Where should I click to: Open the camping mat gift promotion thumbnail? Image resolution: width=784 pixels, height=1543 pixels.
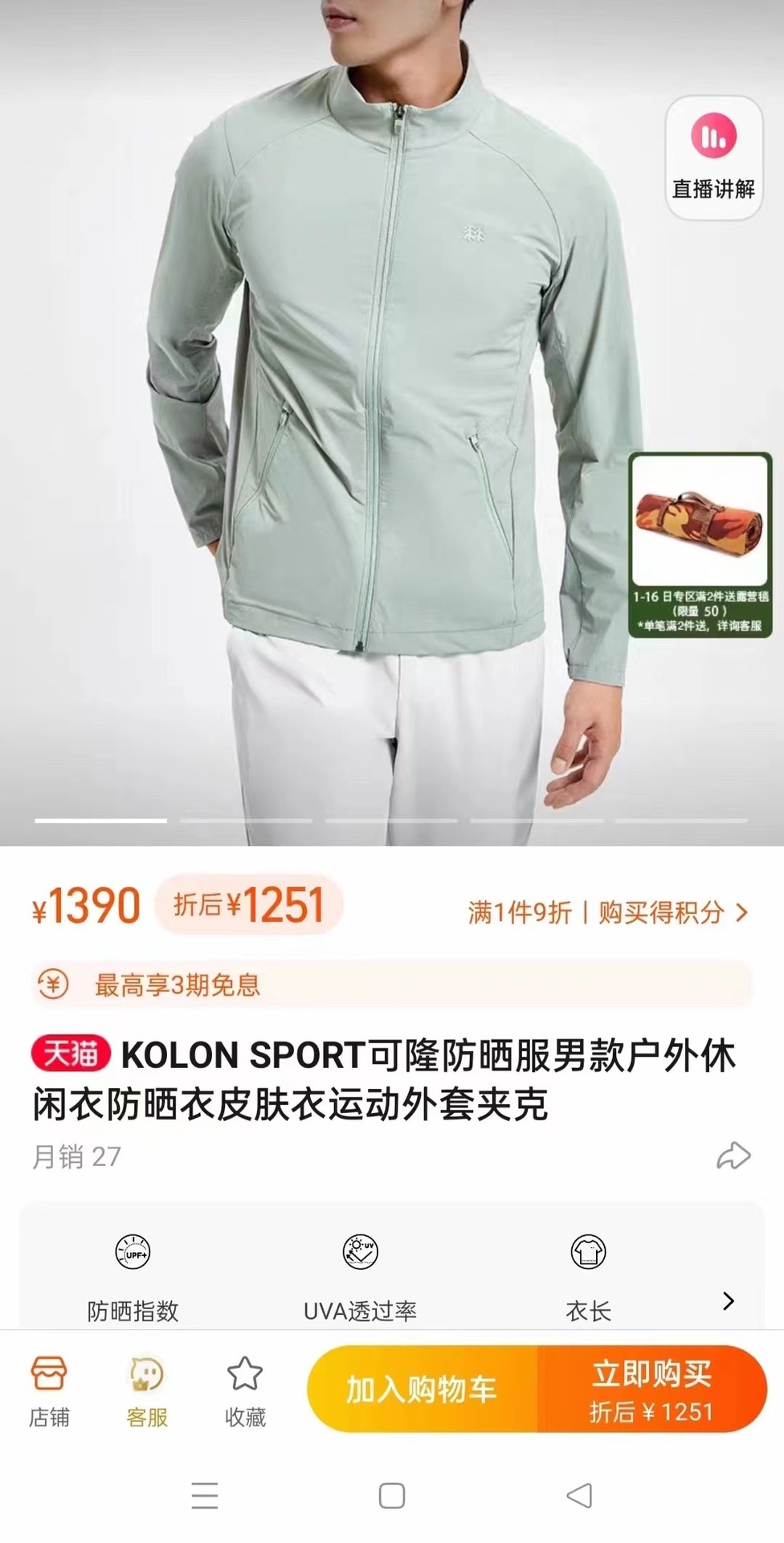[700, 544]
